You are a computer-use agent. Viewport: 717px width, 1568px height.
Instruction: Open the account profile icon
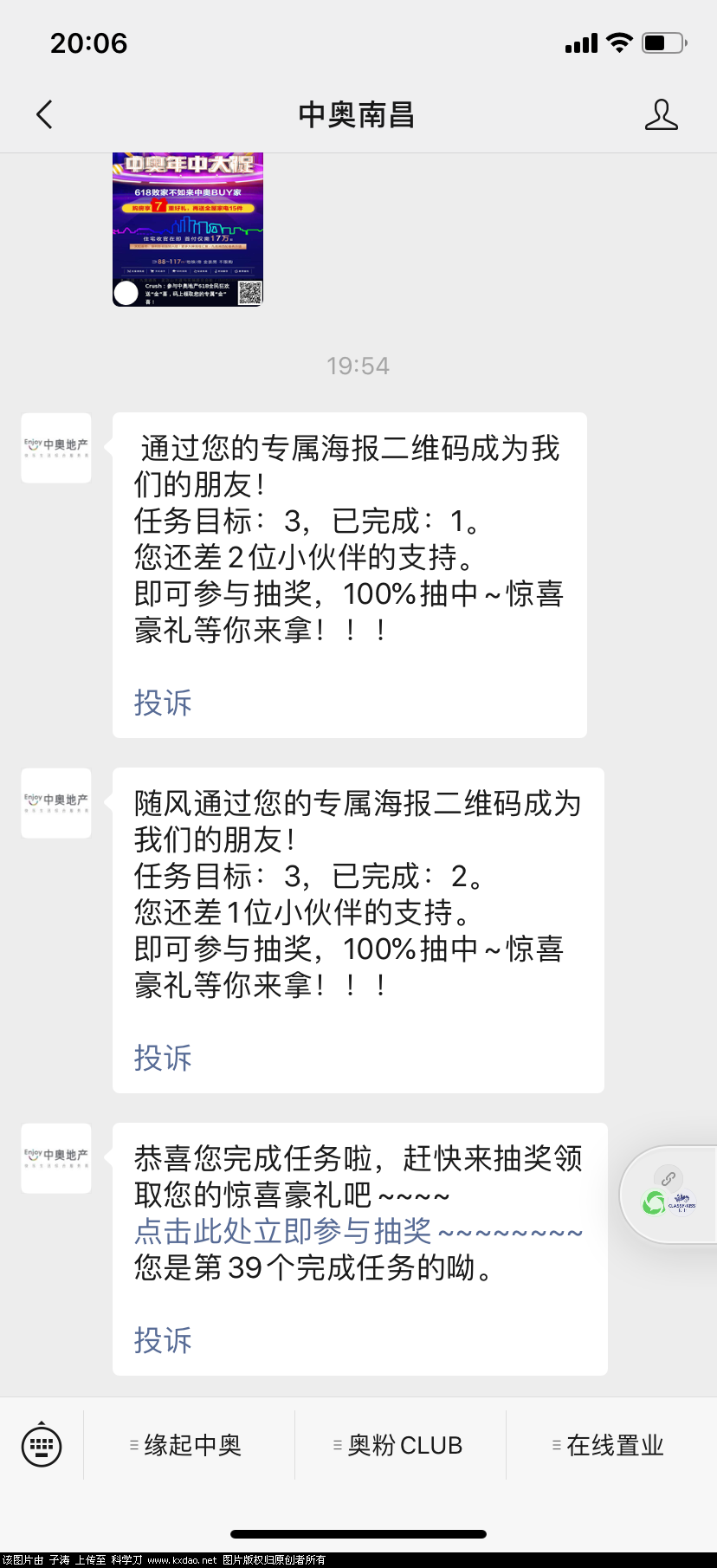tap(661, 114)
